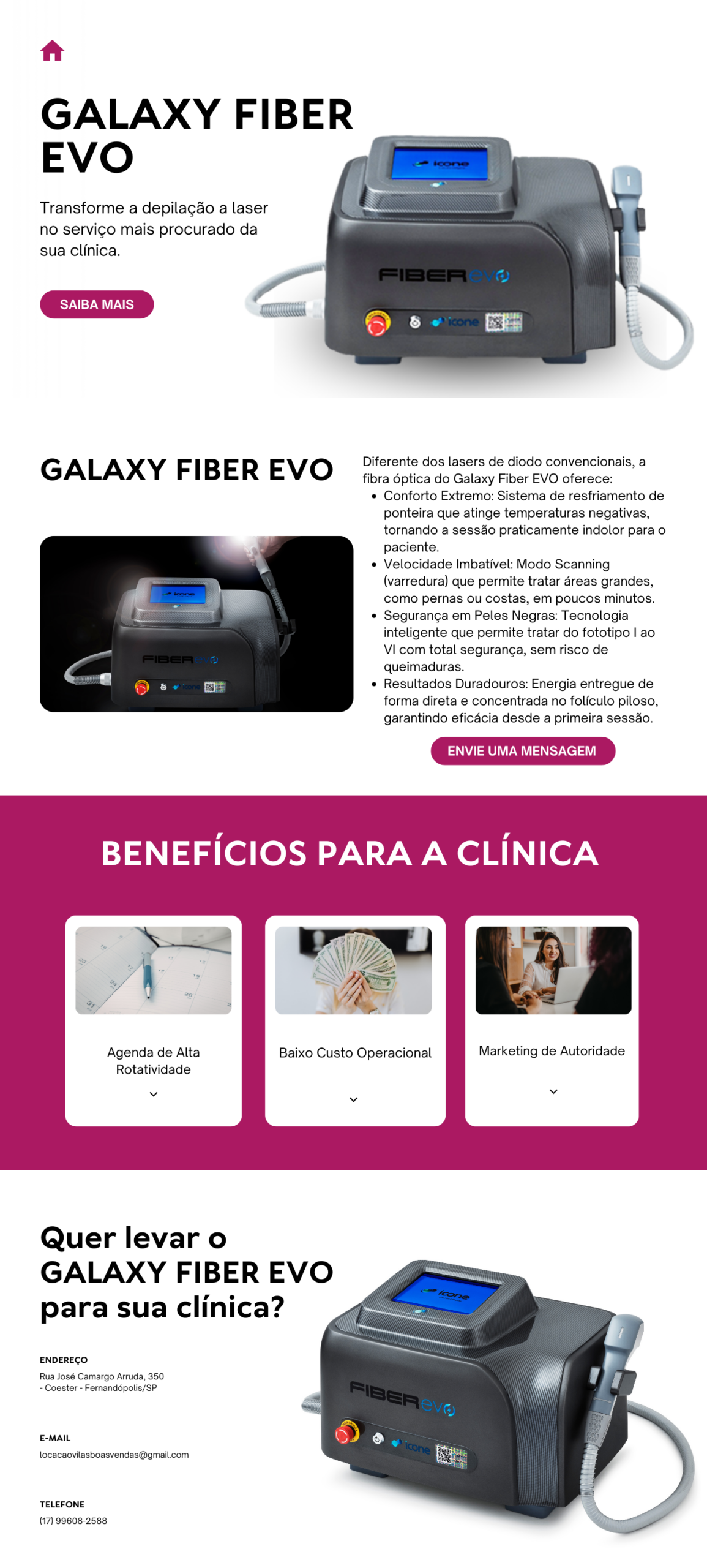The width and height of the screenshot is (707, 1568).
Task: Tap the SAIBA MAIS button
Action: click(x=97, y=304)
